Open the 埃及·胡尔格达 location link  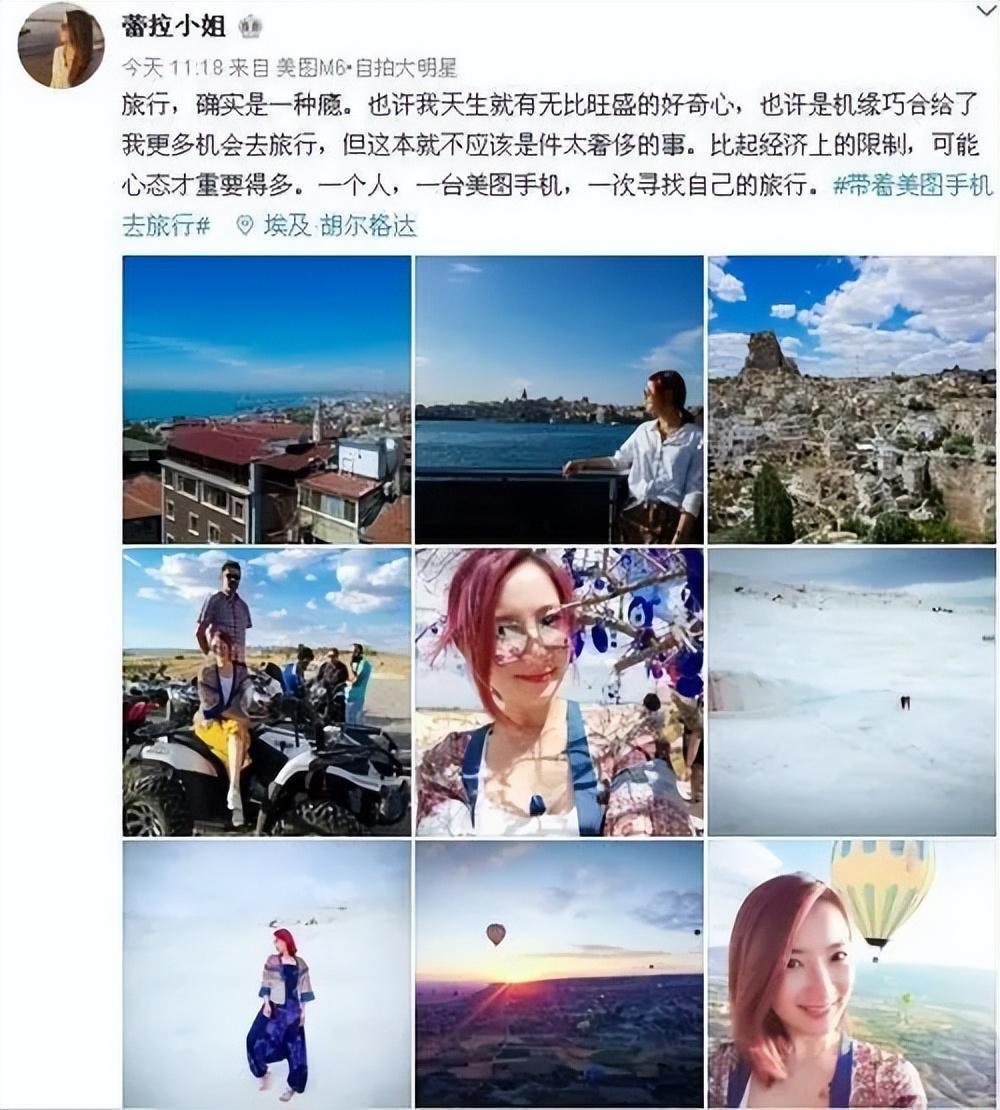coord(326,225)
